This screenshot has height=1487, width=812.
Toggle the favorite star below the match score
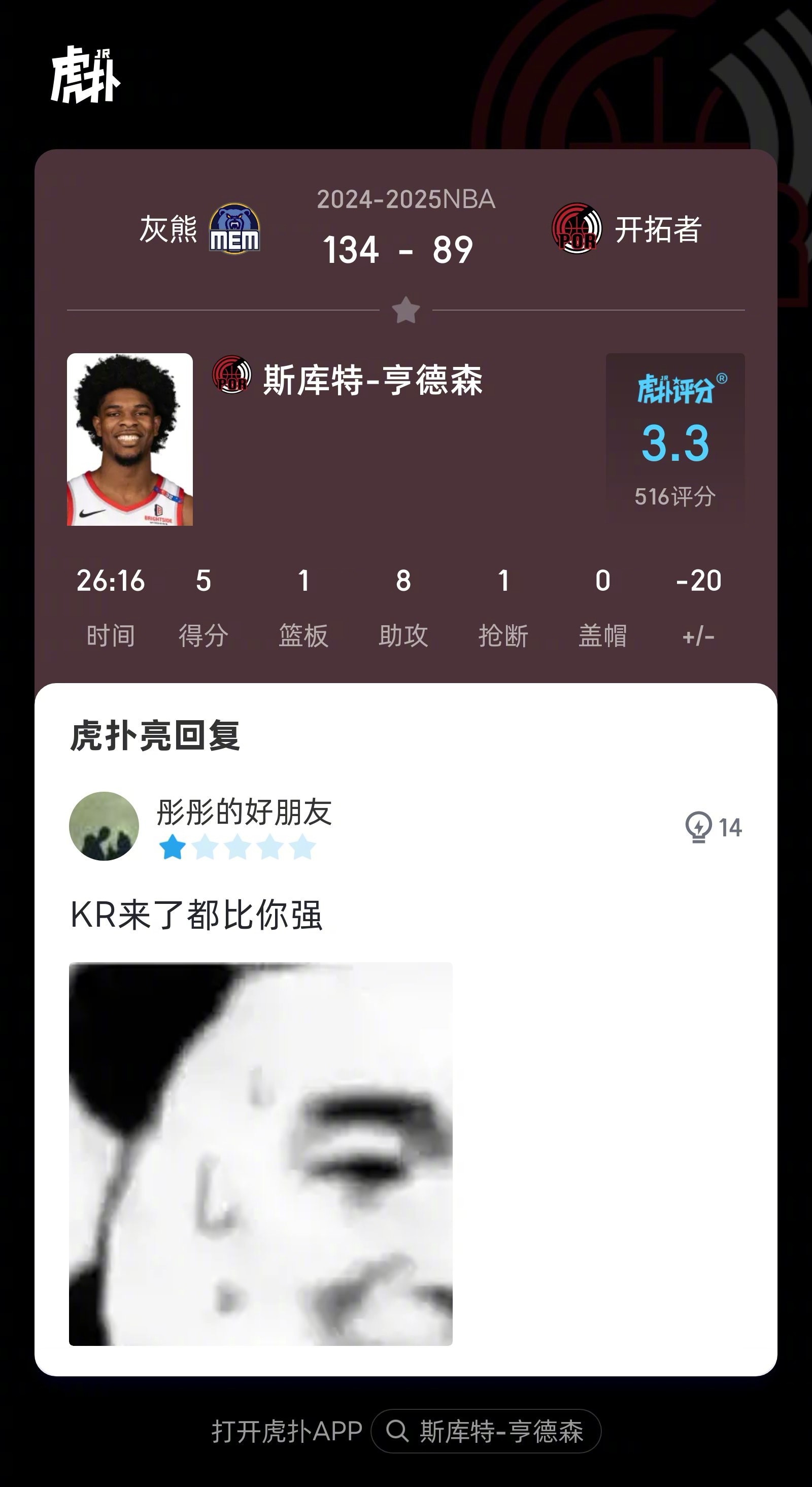[x=405, y=310]
